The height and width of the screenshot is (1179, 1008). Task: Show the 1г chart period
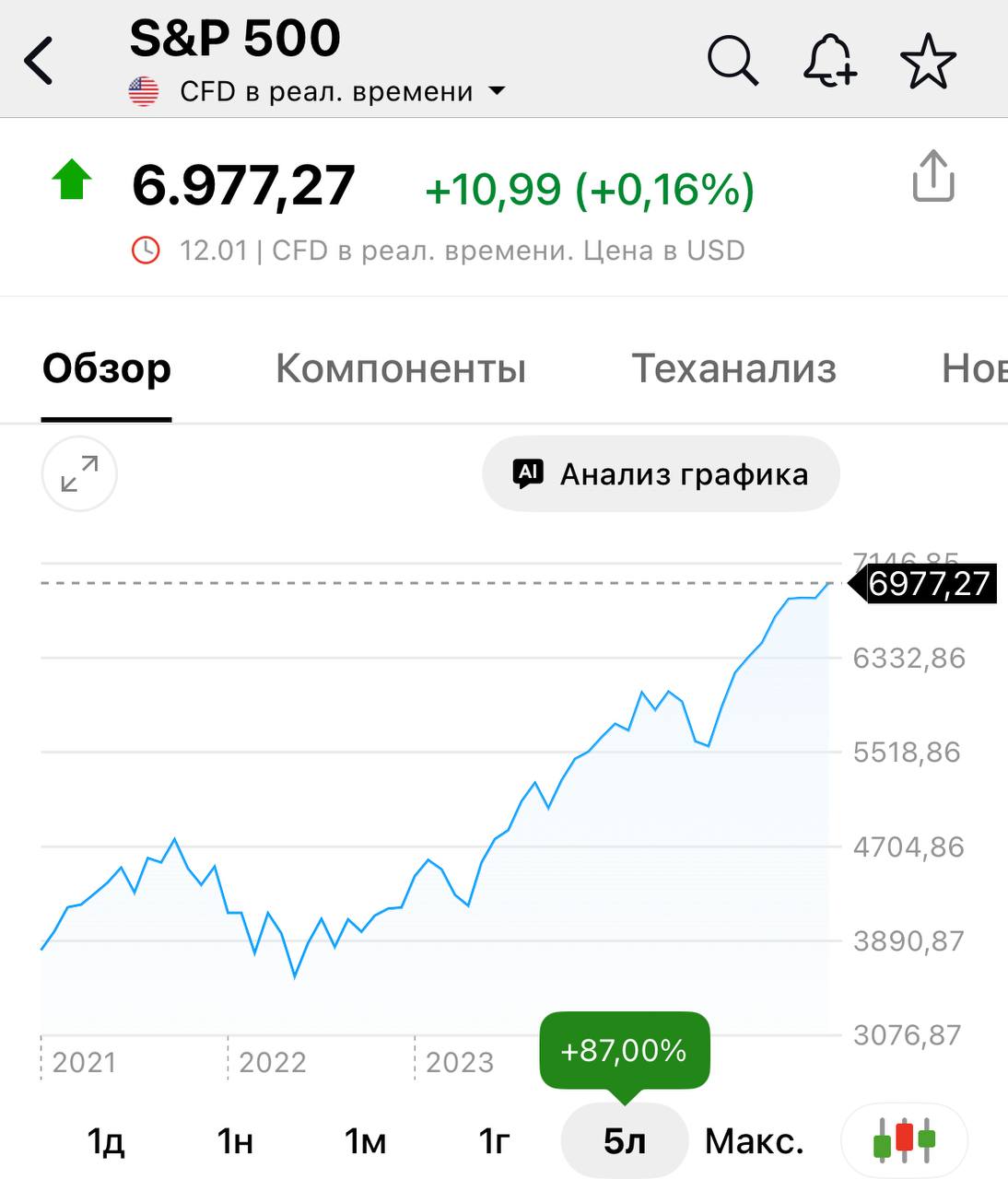coord(494,1141)
